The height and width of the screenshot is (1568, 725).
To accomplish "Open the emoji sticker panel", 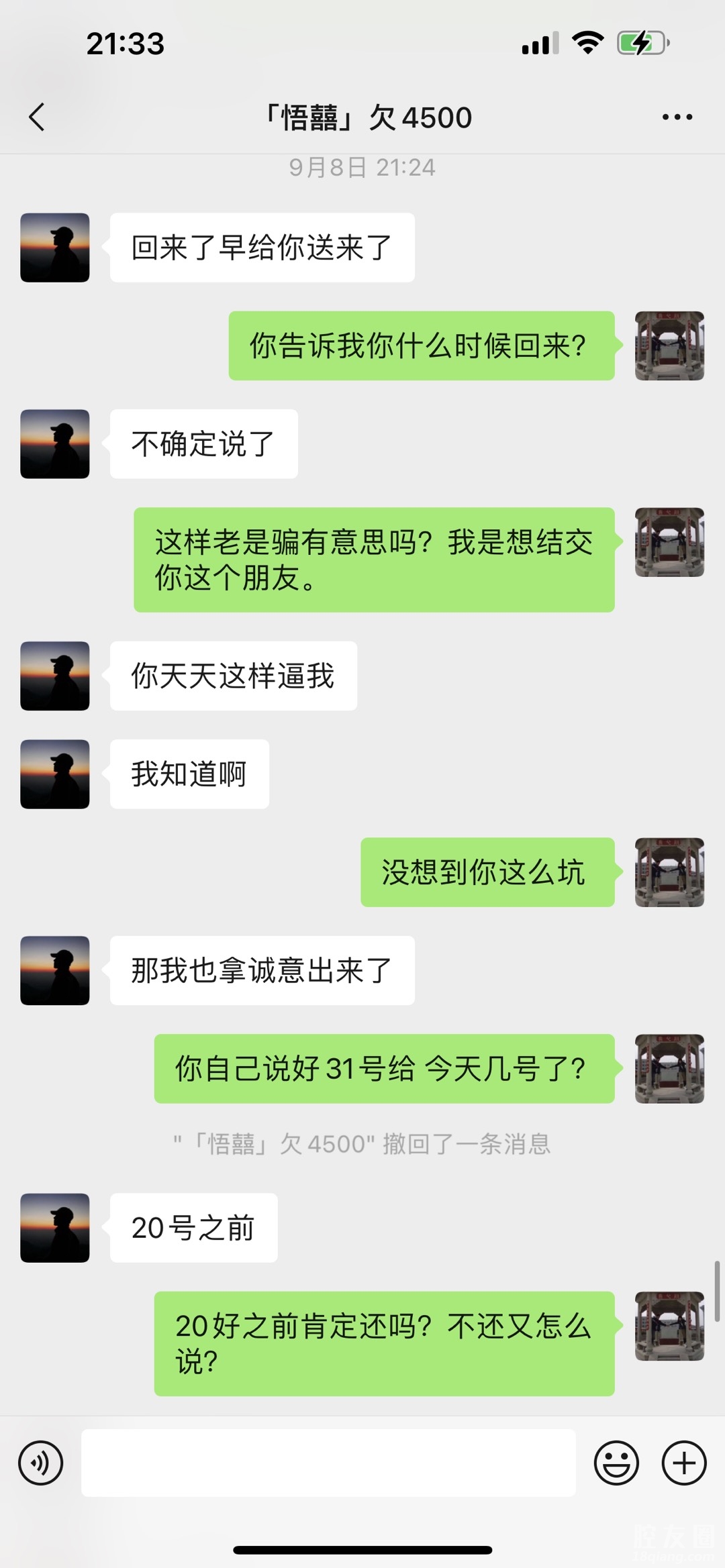I will click(616, 1463).
